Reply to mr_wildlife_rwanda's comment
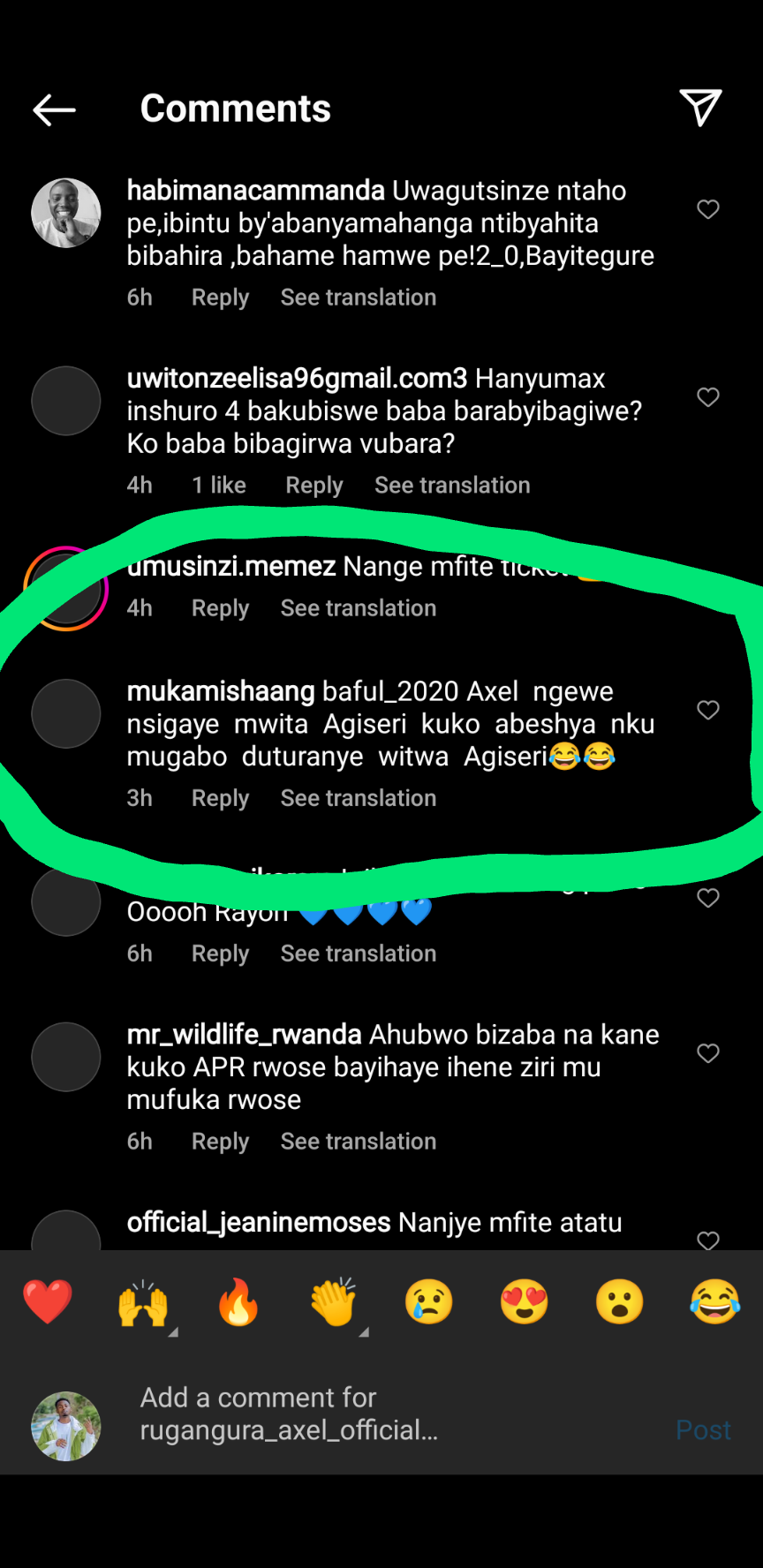 click(x=220, y=1142)
